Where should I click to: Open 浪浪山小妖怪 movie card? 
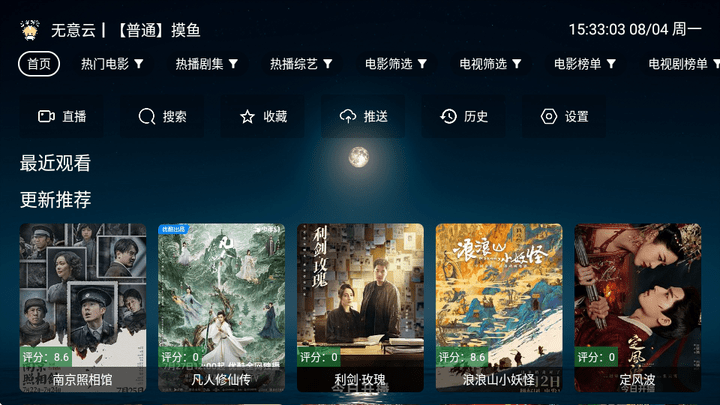[499, 307]
